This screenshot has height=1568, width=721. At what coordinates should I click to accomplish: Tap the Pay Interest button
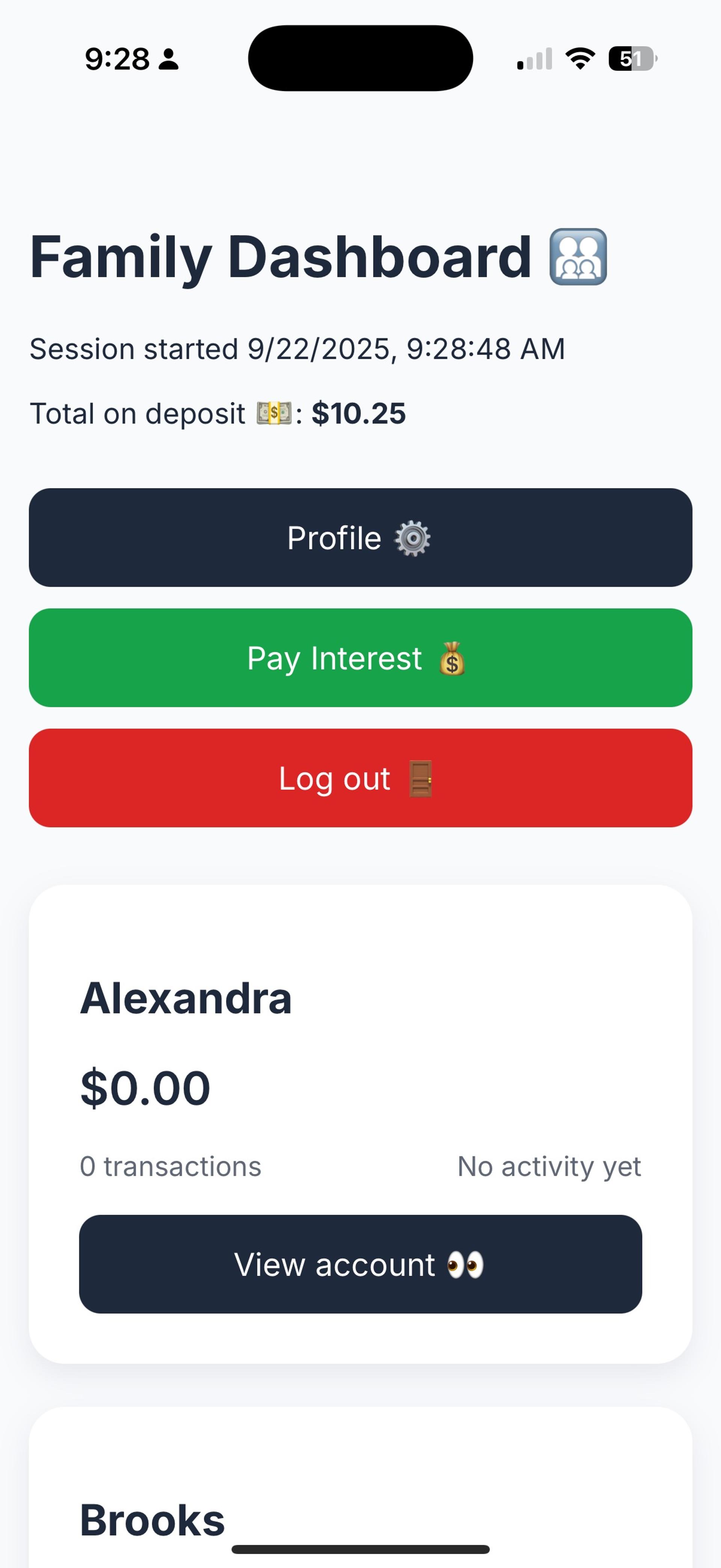coord(360,657)
